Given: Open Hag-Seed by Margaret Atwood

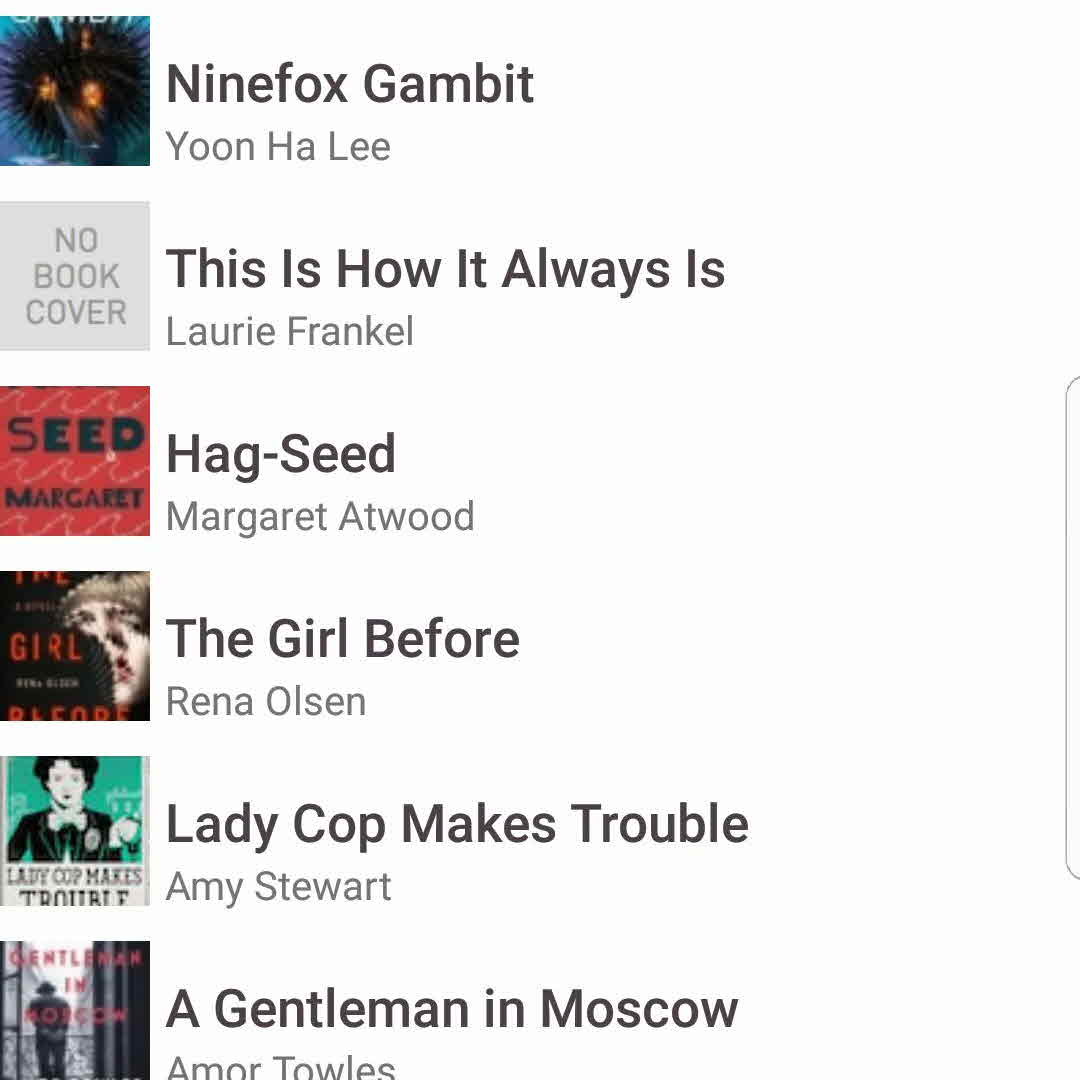Looking at the screenshot, I should point(281,455).
